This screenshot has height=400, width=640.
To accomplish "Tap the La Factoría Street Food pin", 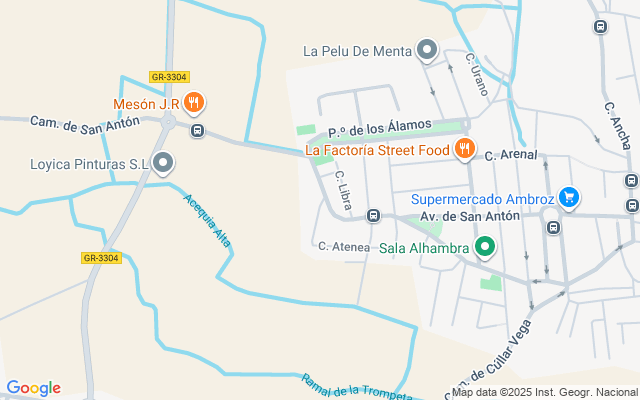I will 464,150.
